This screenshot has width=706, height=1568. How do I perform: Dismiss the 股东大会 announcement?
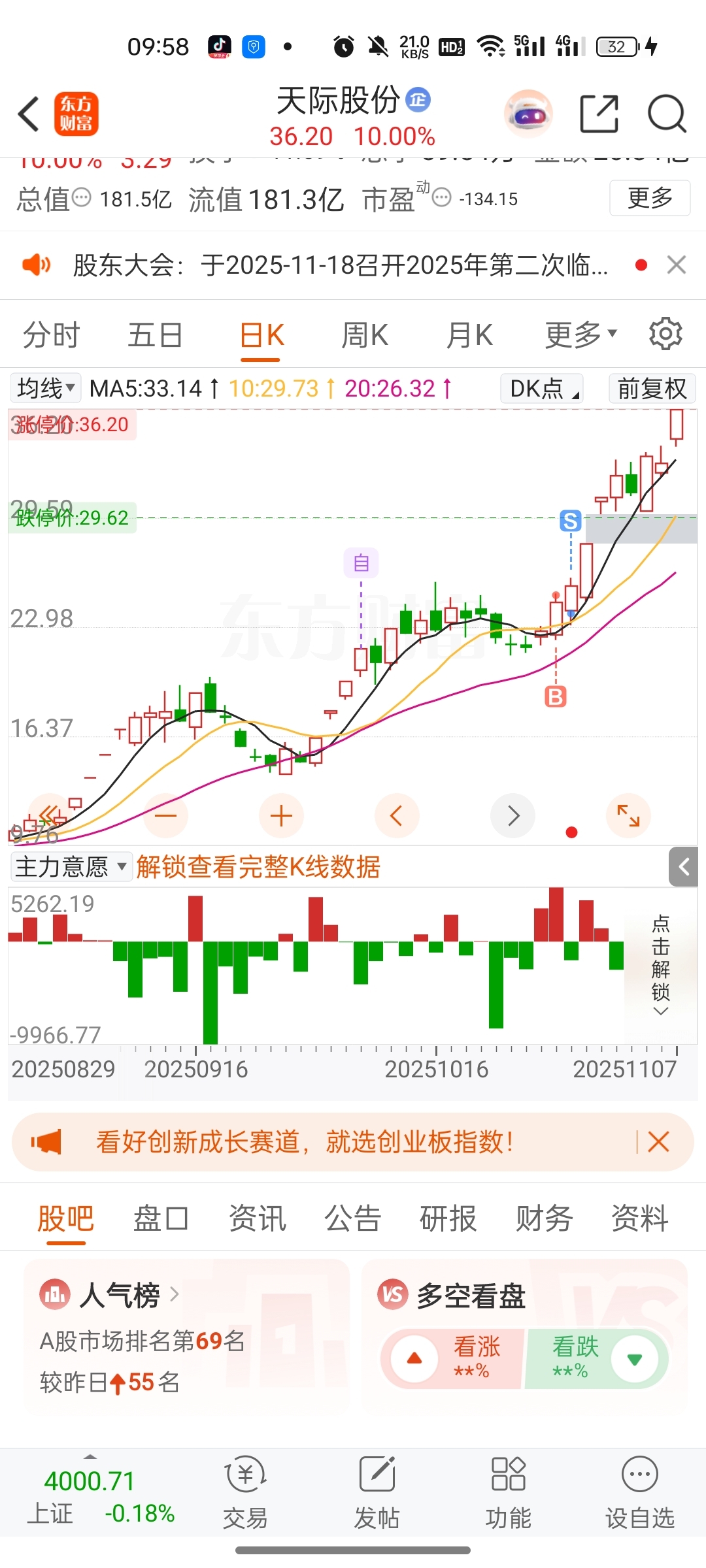coord(676,265)
